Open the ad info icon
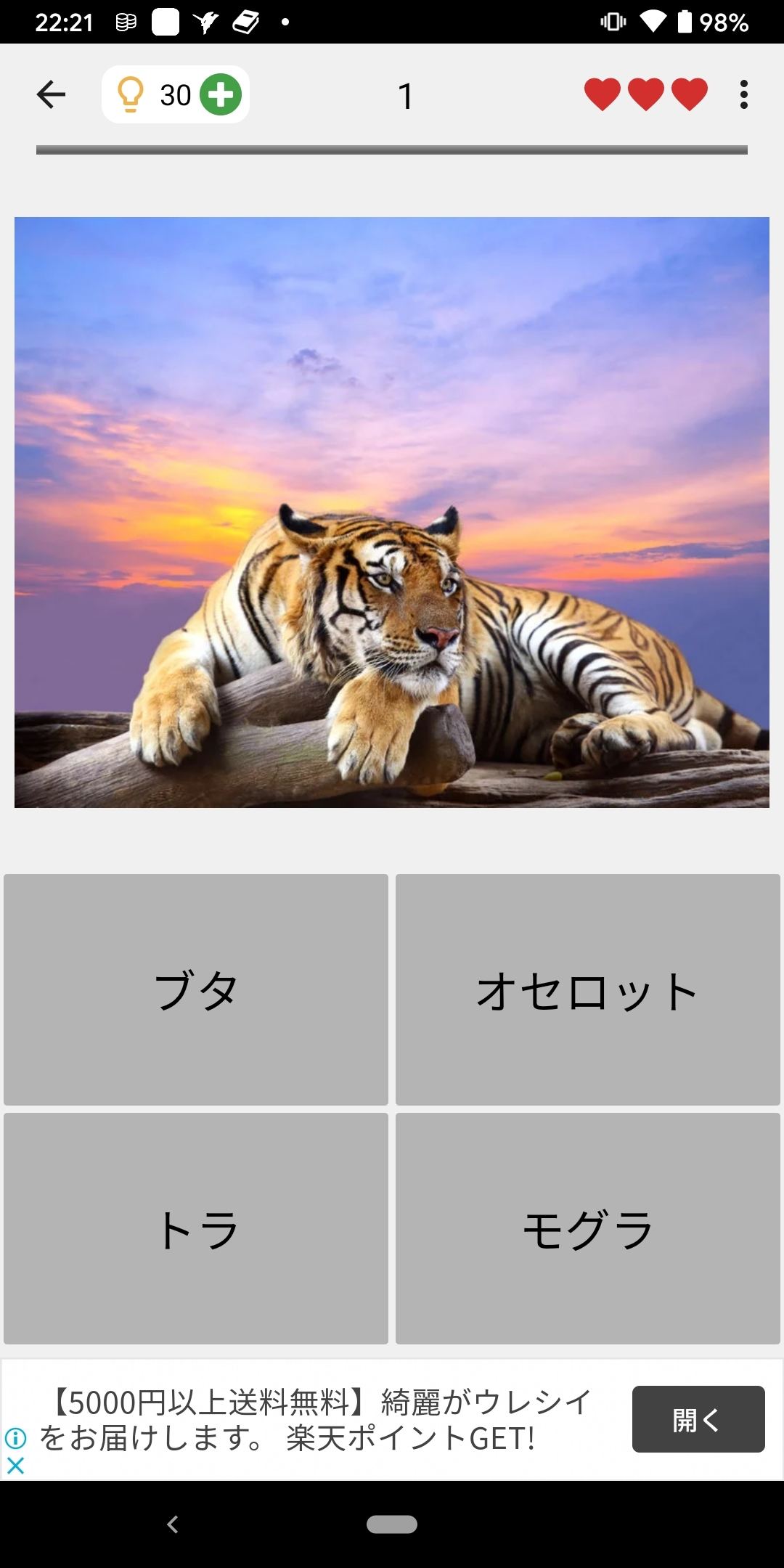784x1568 pixels. click(x=15, y=1437)
